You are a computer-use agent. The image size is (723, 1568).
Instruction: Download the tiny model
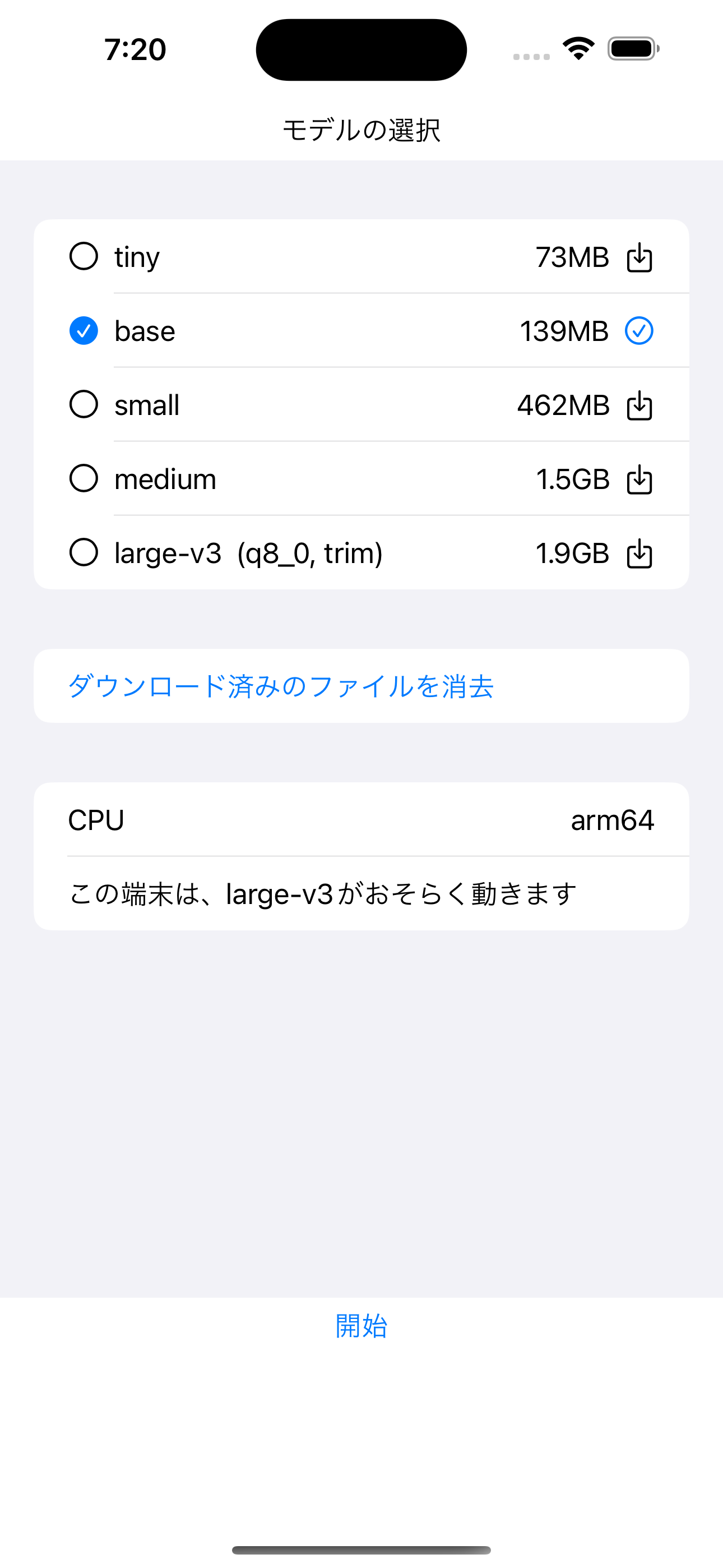pos(639,256)
